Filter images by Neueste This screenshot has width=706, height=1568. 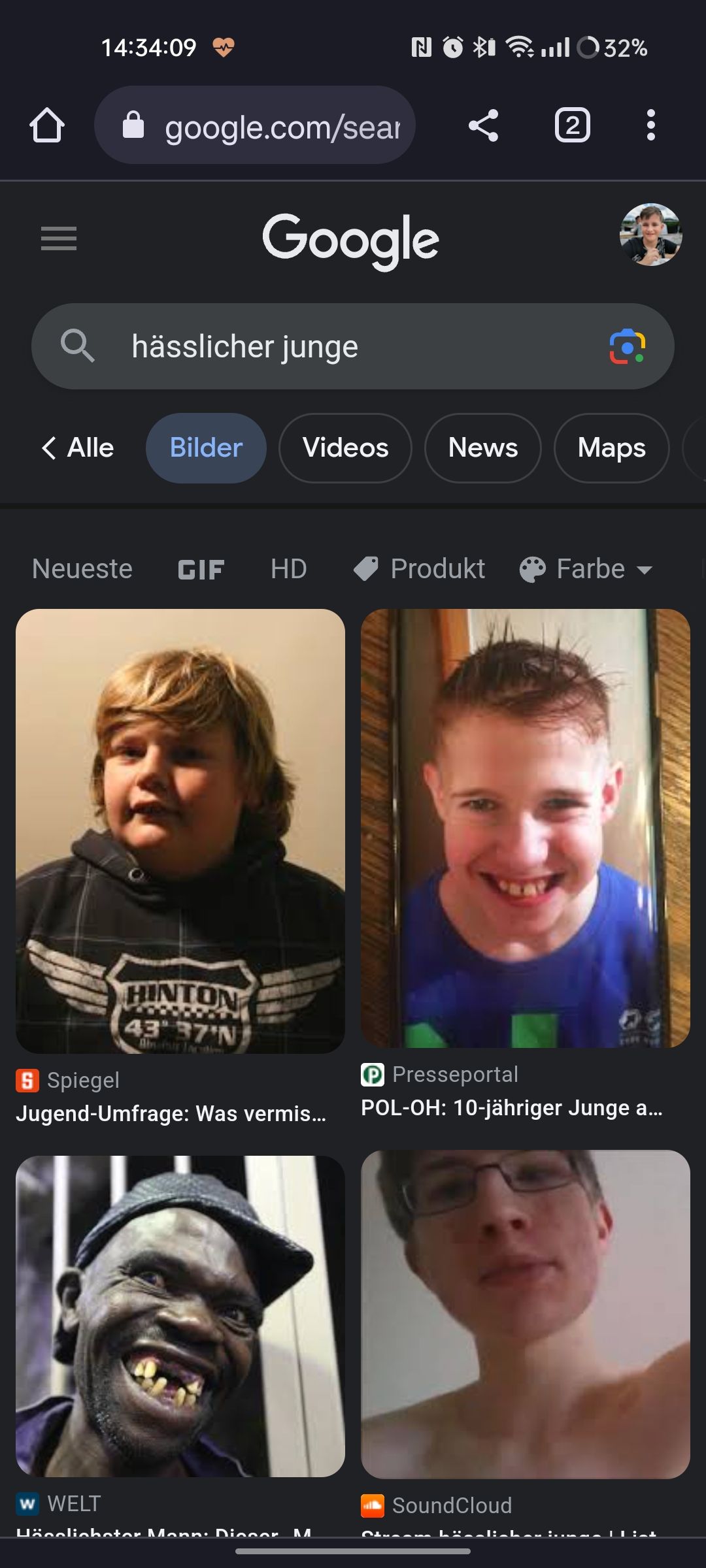(82, 569)
